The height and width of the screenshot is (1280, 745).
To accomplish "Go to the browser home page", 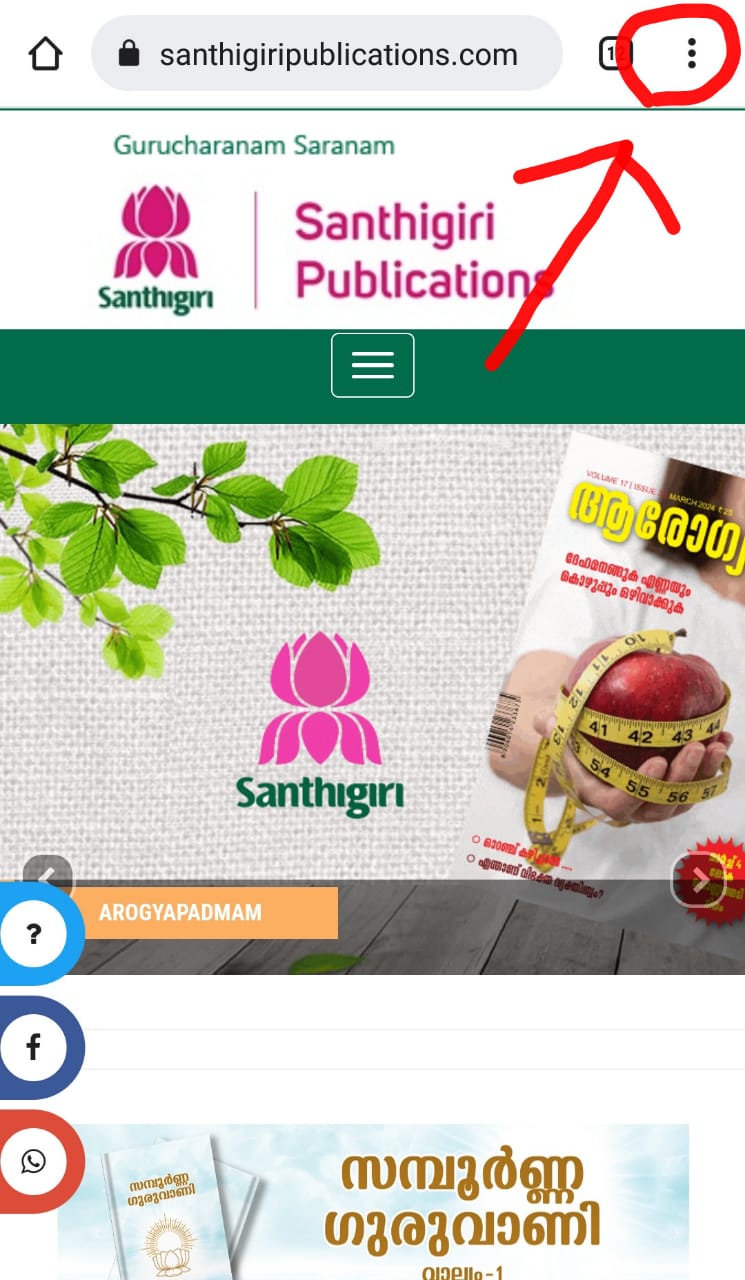I will click(45, 54).
